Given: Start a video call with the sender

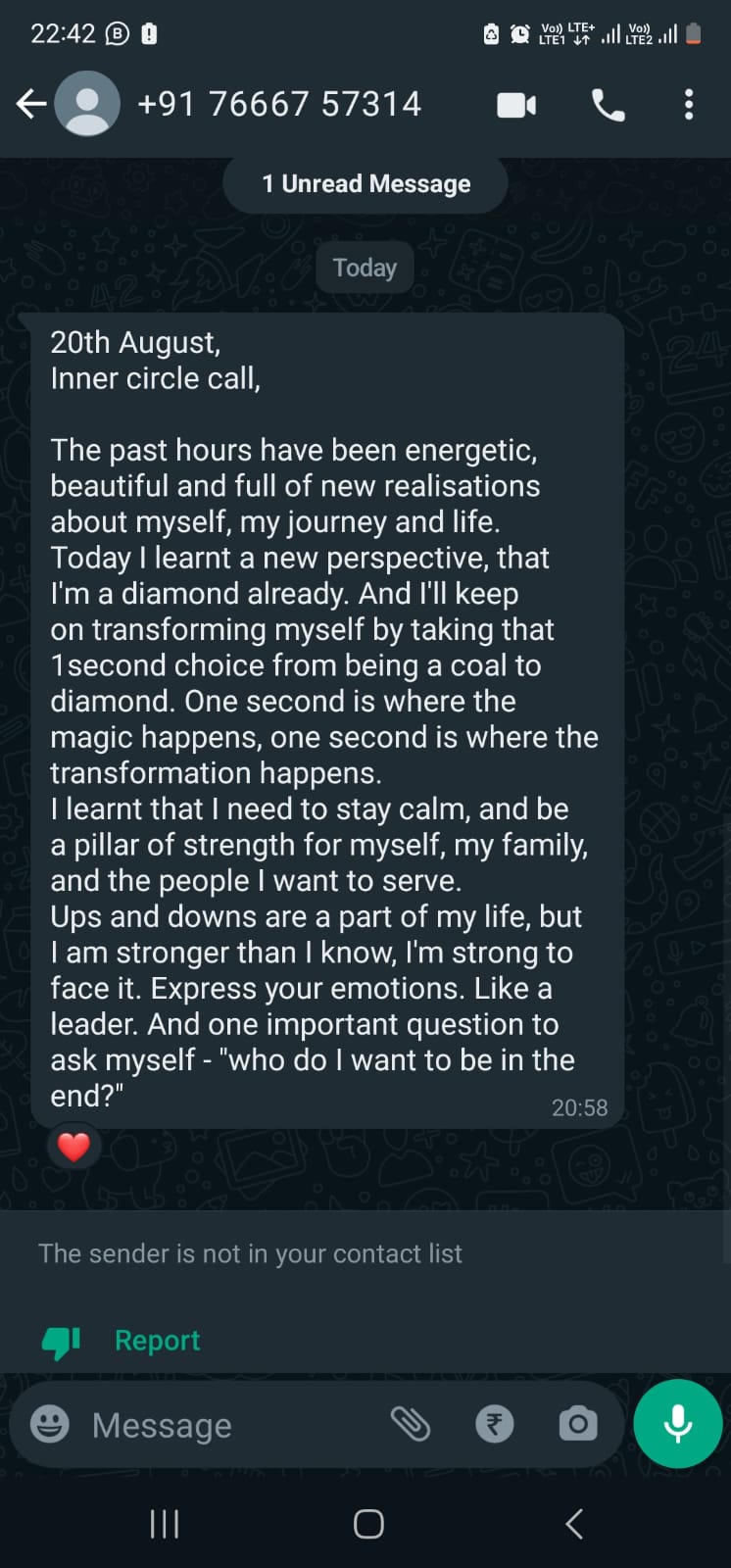Looking at the screenshot, I should click(516, 104).
